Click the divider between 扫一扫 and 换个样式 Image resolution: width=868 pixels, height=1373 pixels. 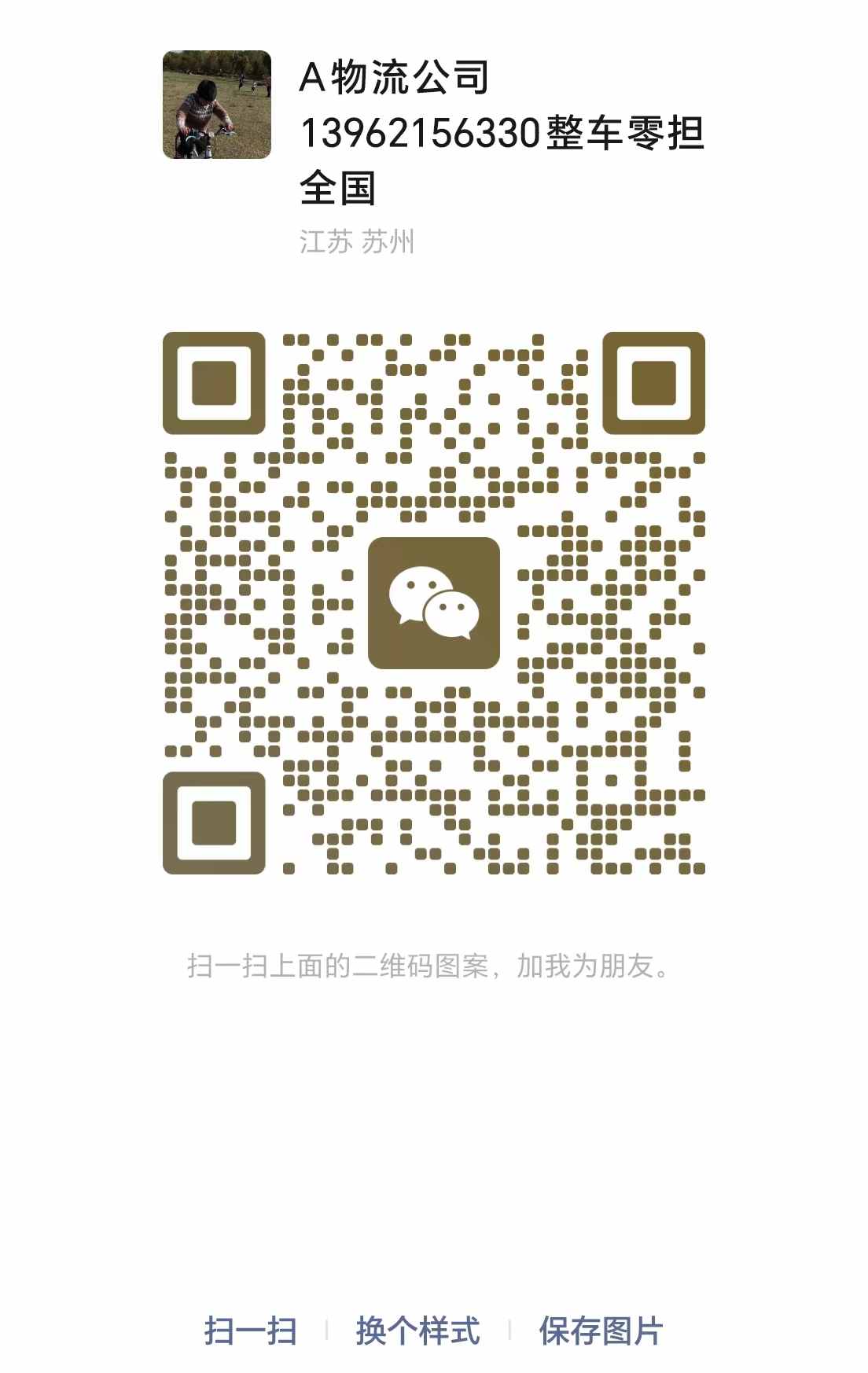click(328, 1331)
